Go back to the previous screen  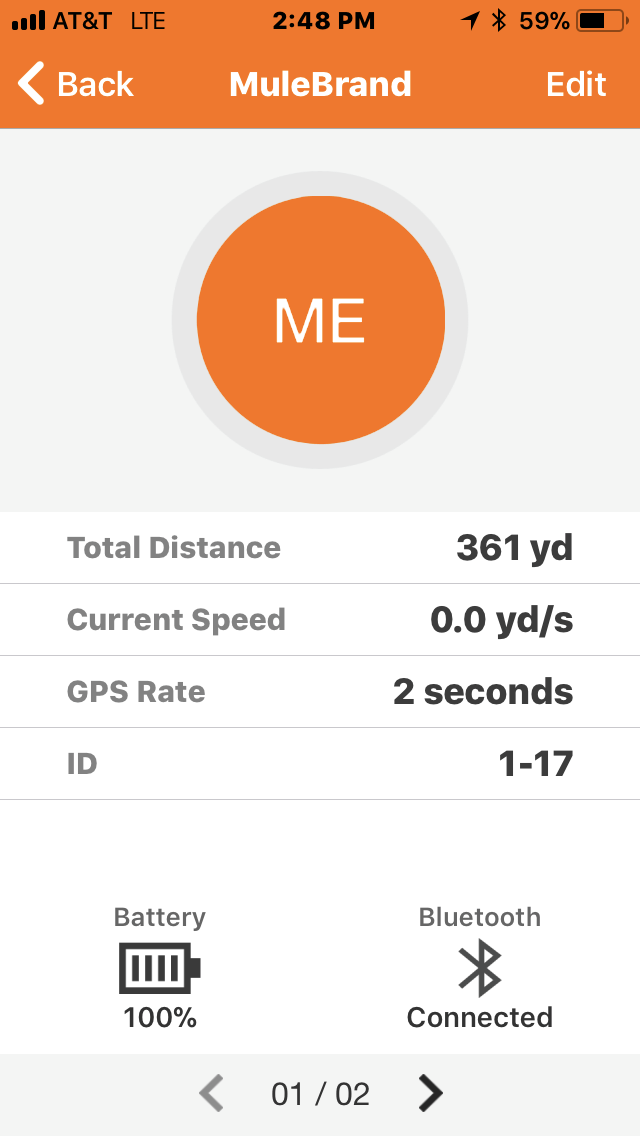[76, 84]
